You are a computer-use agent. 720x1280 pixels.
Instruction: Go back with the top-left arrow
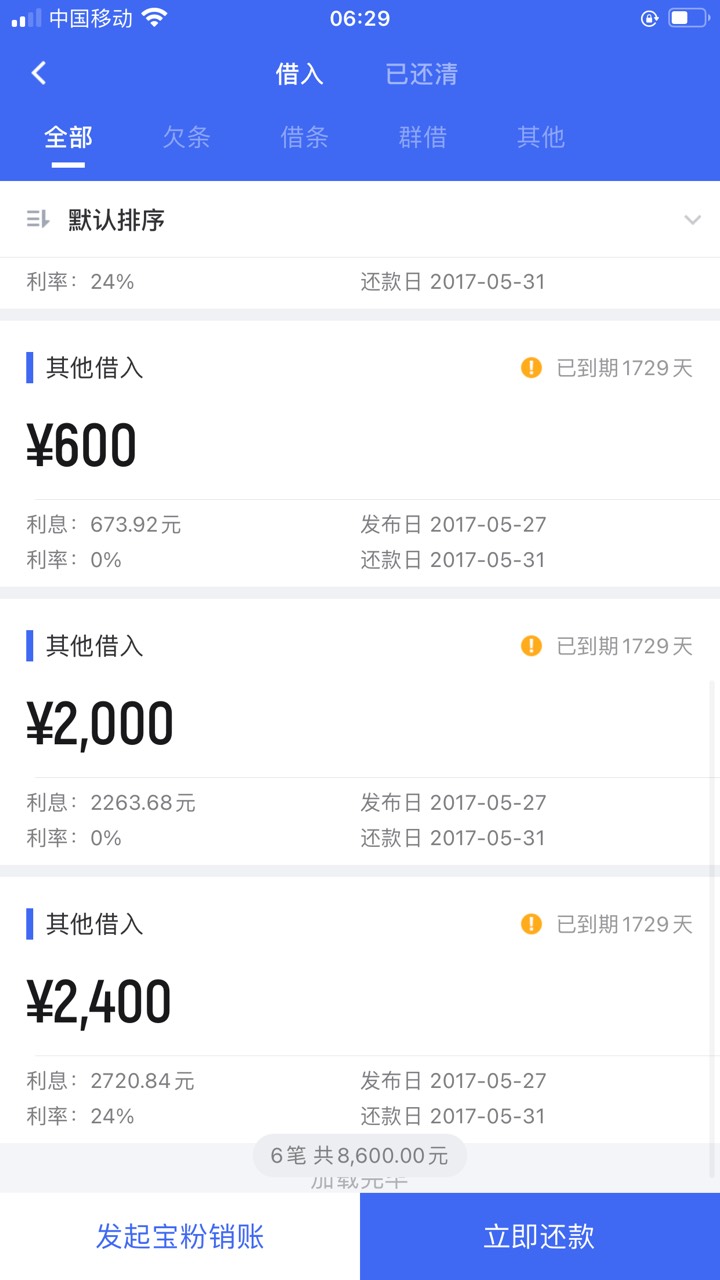point(39,73)
